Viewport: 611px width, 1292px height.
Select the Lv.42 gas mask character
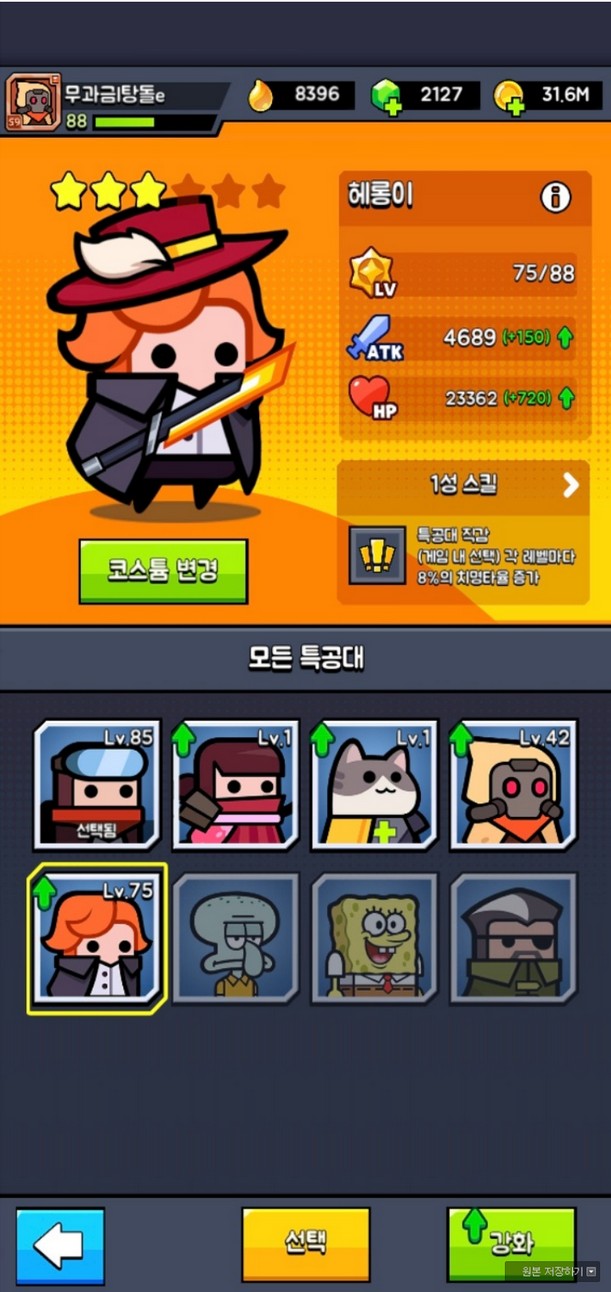point(513,785)
